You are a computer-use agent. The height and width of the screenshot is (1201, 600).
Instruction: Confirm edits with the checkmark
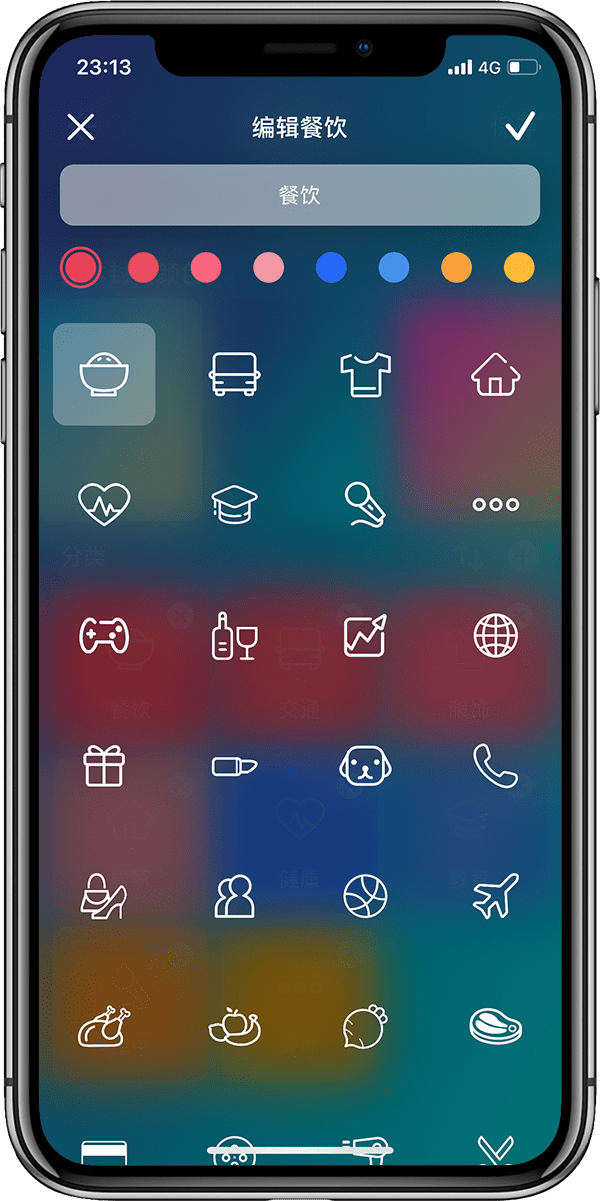pos(519,127)
